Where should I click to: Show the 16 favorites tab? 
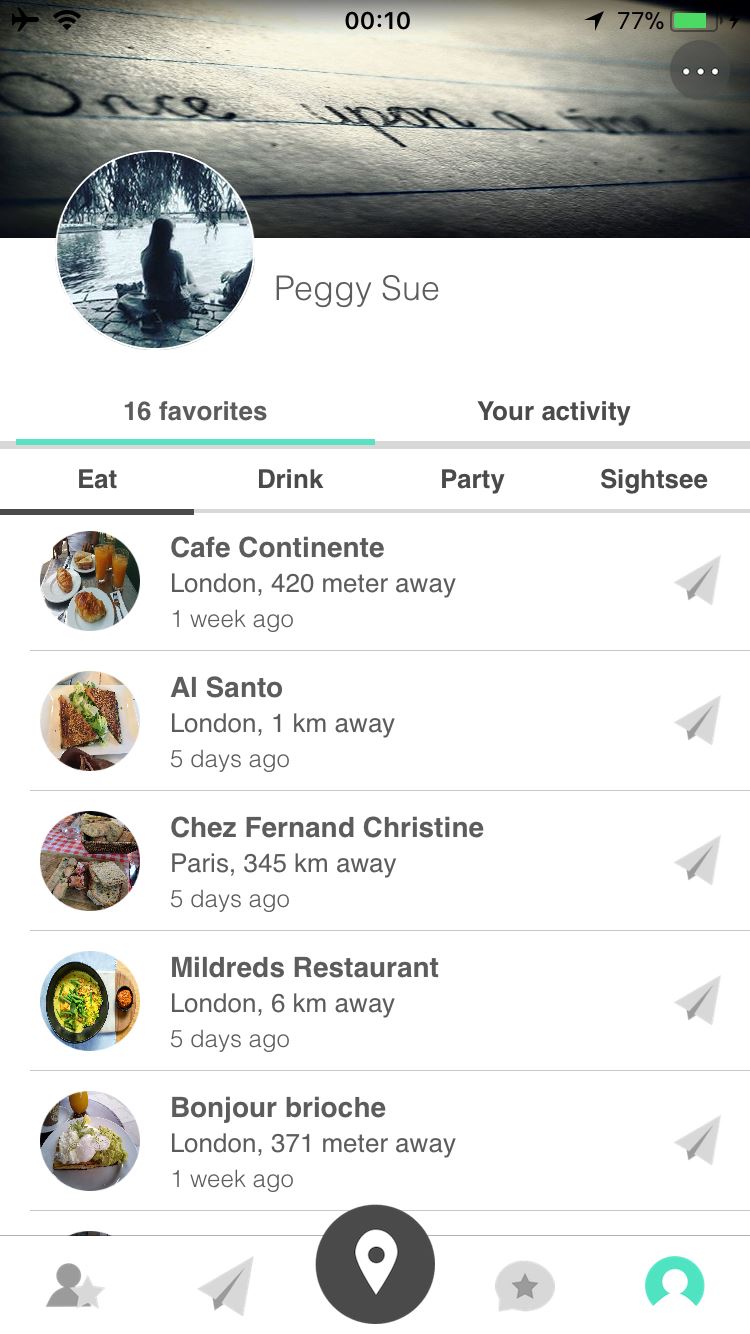coord(195,412)
